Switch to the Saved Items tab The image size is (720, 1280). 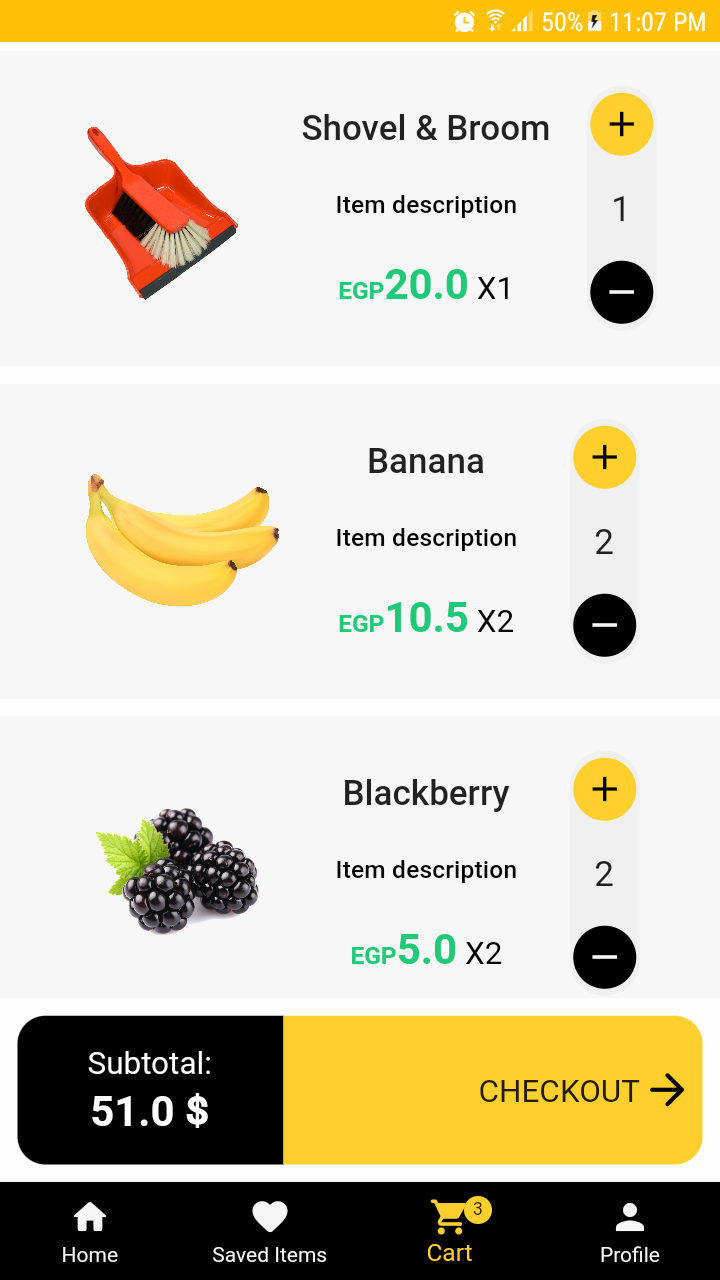[269, 1232]
